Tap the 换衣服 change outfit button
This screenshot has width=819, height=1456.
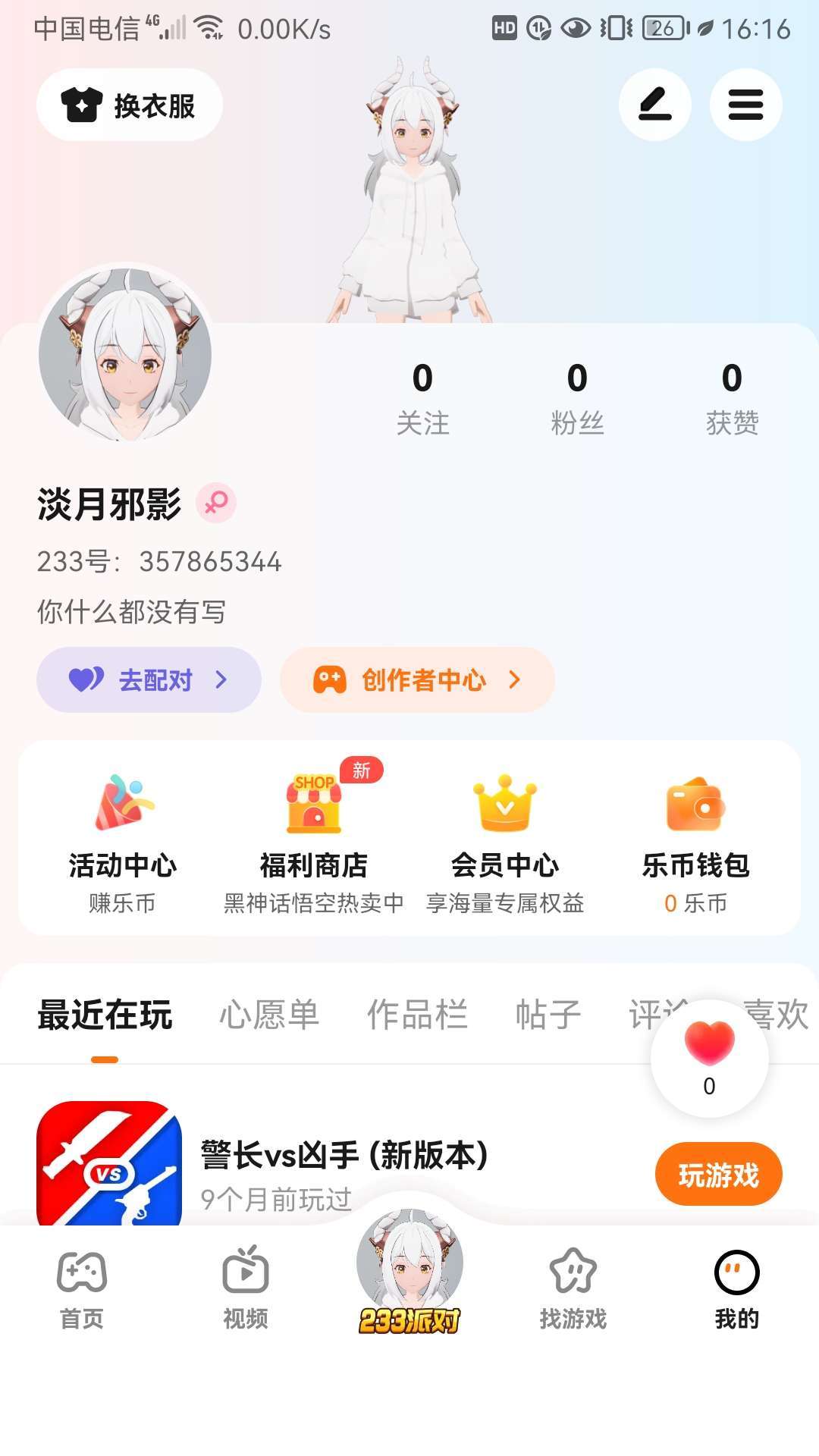(x=130, y=105)
